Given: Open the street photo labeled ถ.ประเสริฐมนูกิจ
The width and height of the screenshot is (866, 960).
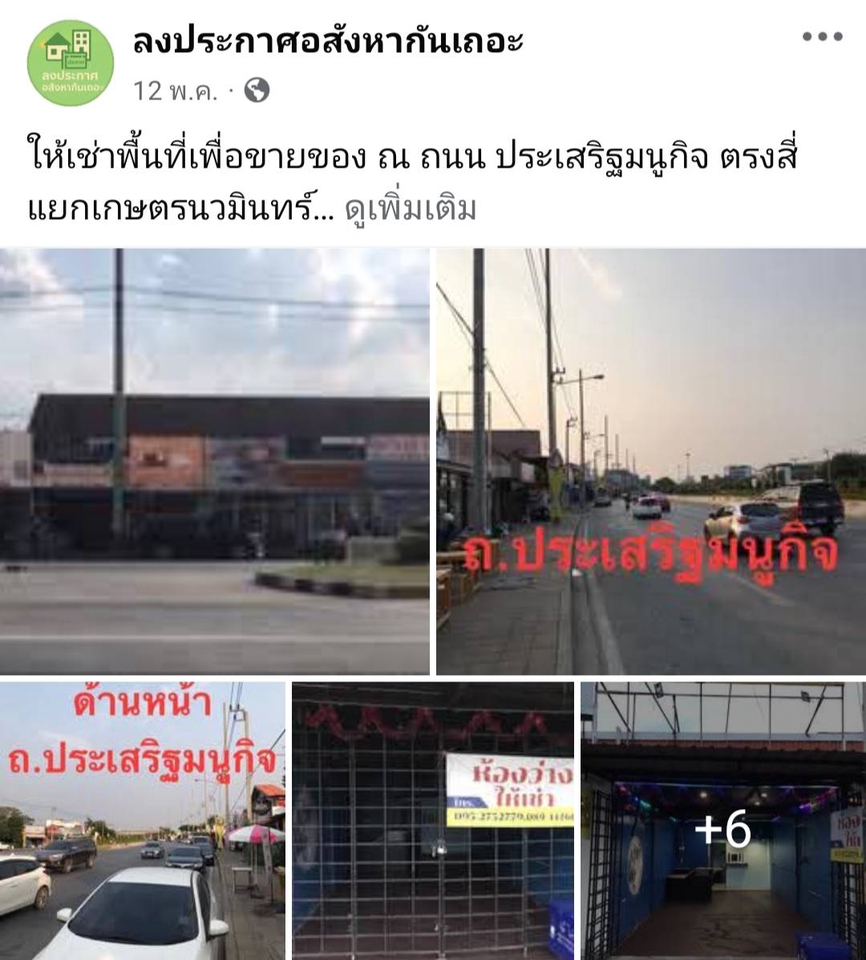Looking at the screenshot, I should (x=650, y=460).
